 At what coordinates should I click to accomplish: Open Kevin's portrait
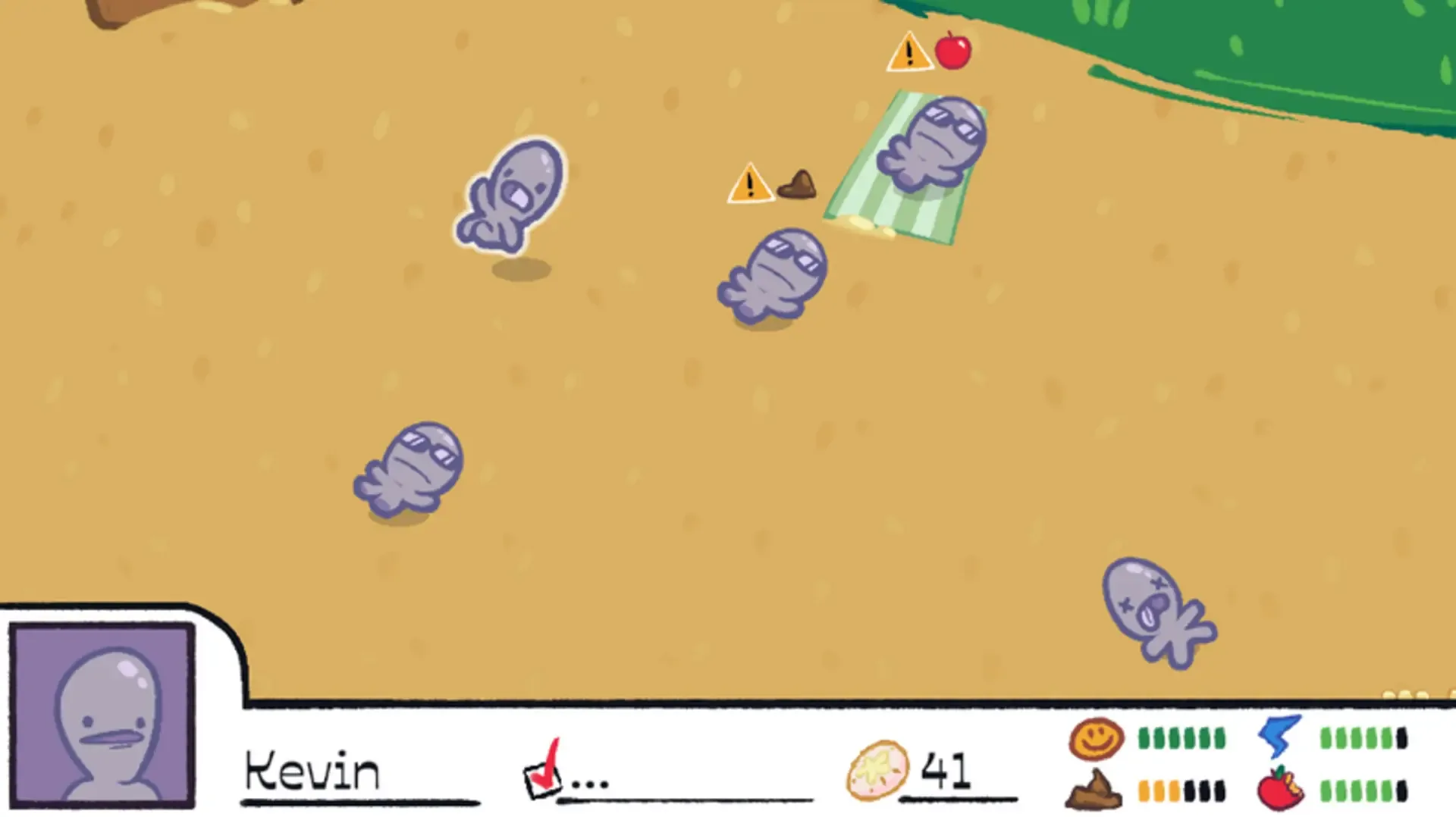pyautogui.click(x=102, y=715)
